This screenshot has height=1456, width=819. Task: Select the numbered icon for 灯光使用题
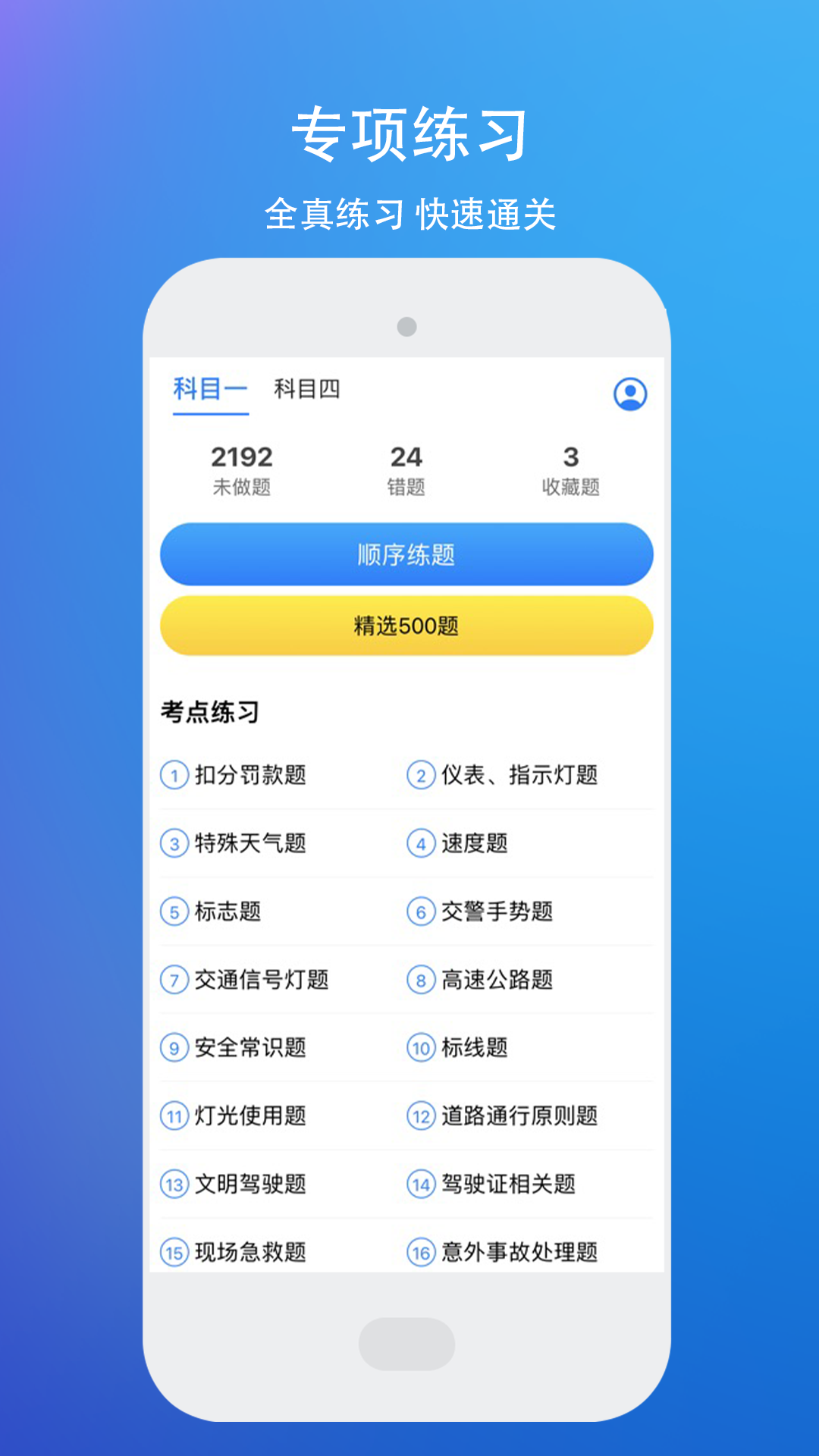pos(173,1116)
